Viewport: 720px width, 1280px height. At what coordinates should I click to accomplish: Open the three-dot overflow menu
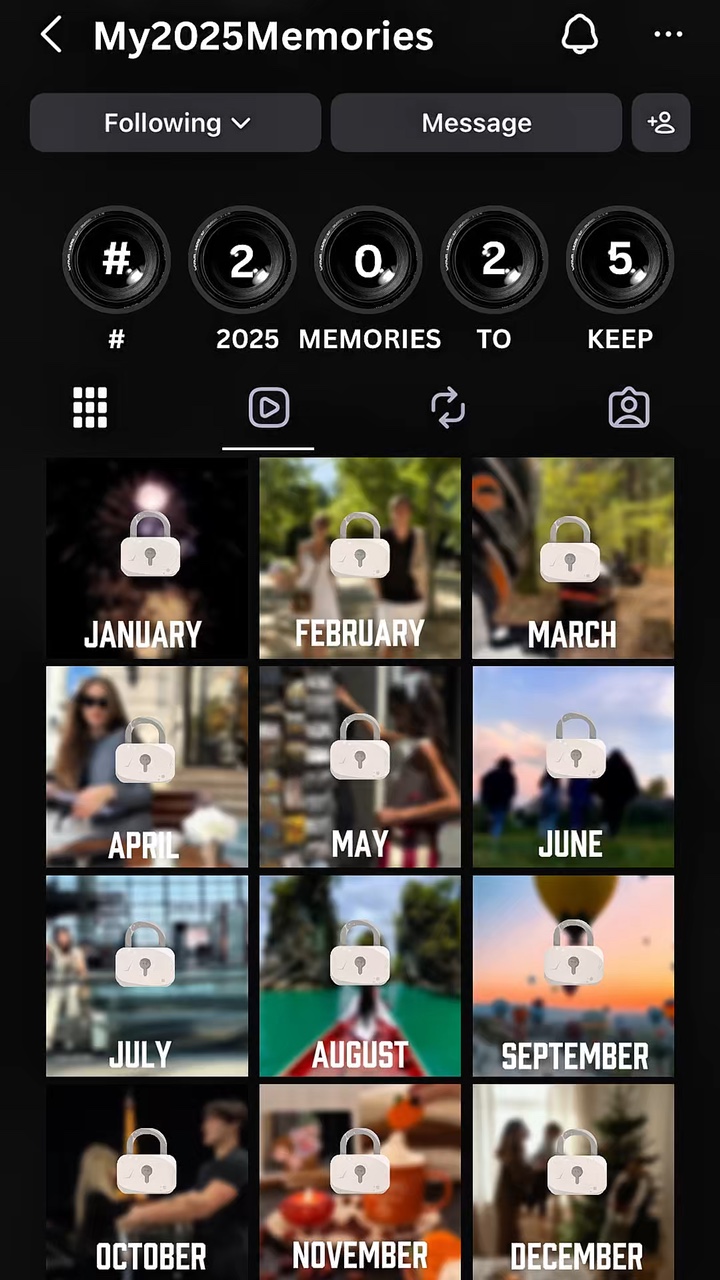[x=668, y=36]
